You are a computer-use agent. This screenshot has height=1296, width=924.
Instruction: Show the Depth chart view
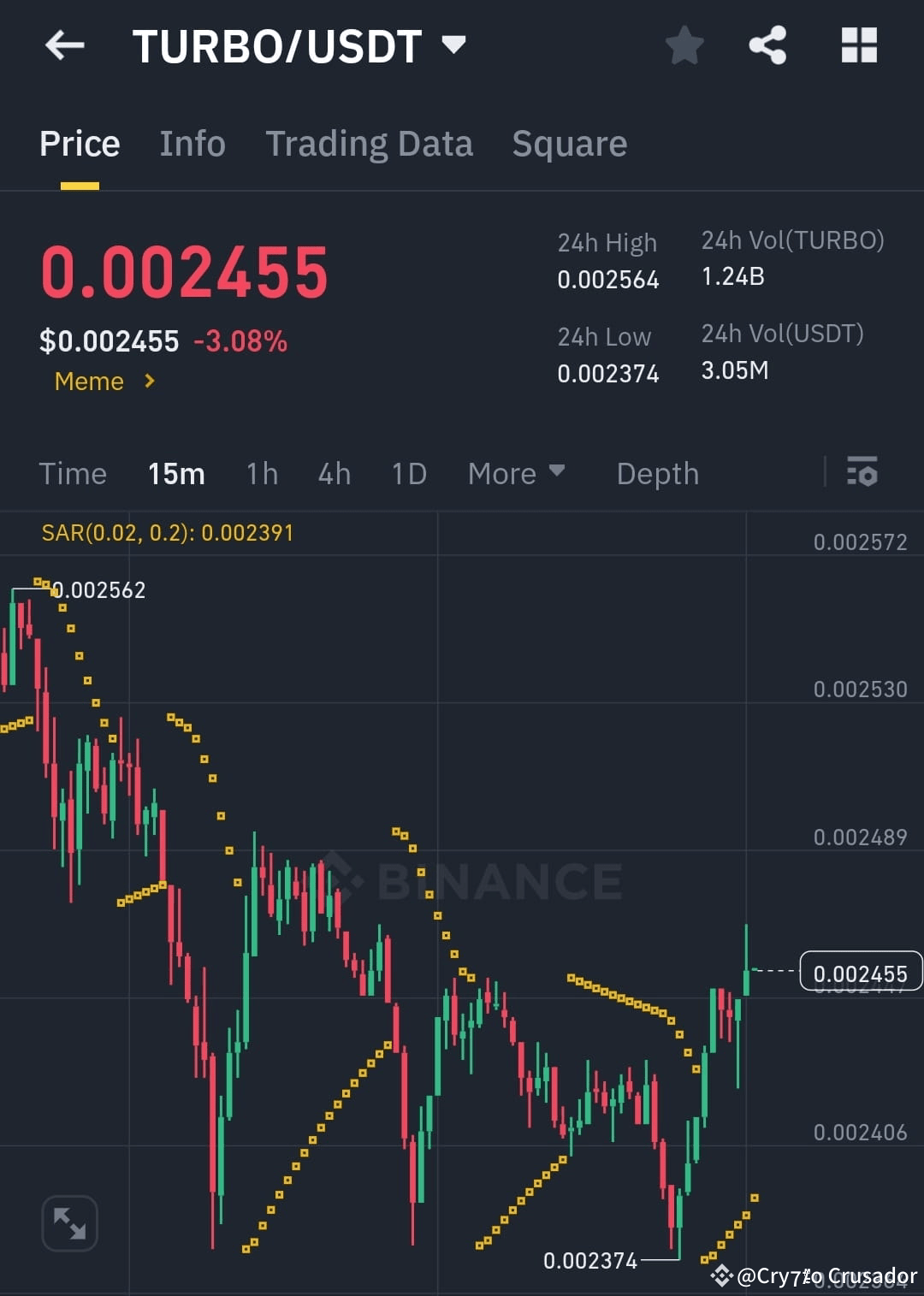(x=657, y=473)
